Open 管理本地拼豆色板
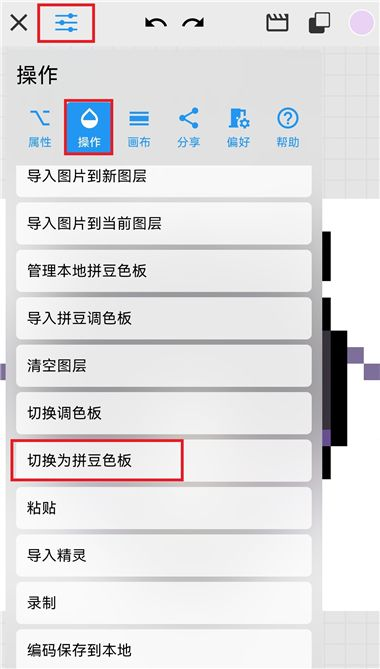Image resolution: width=380 pixels, height=669 pixels. pos(164,271)
